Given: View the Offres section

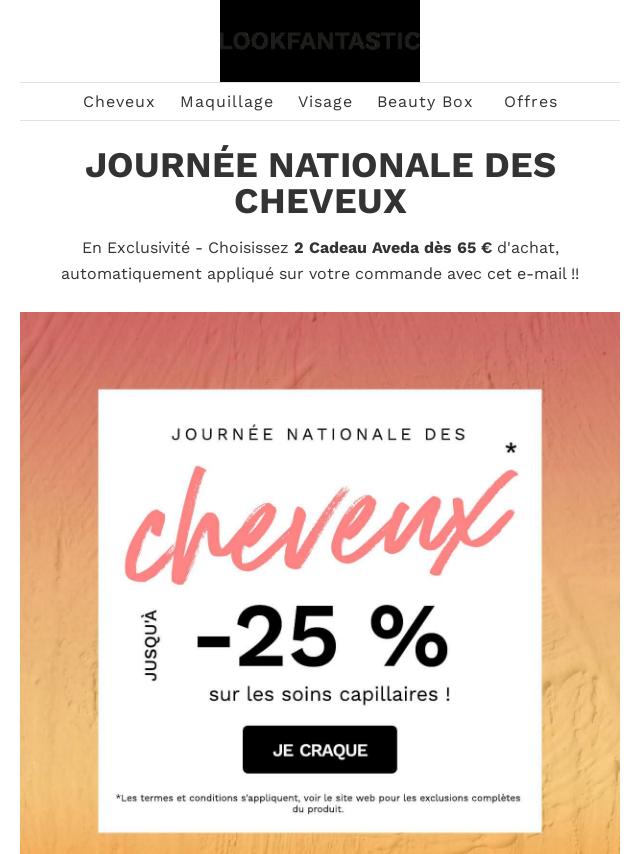Looking at the screenshot, I should (531, 102).
